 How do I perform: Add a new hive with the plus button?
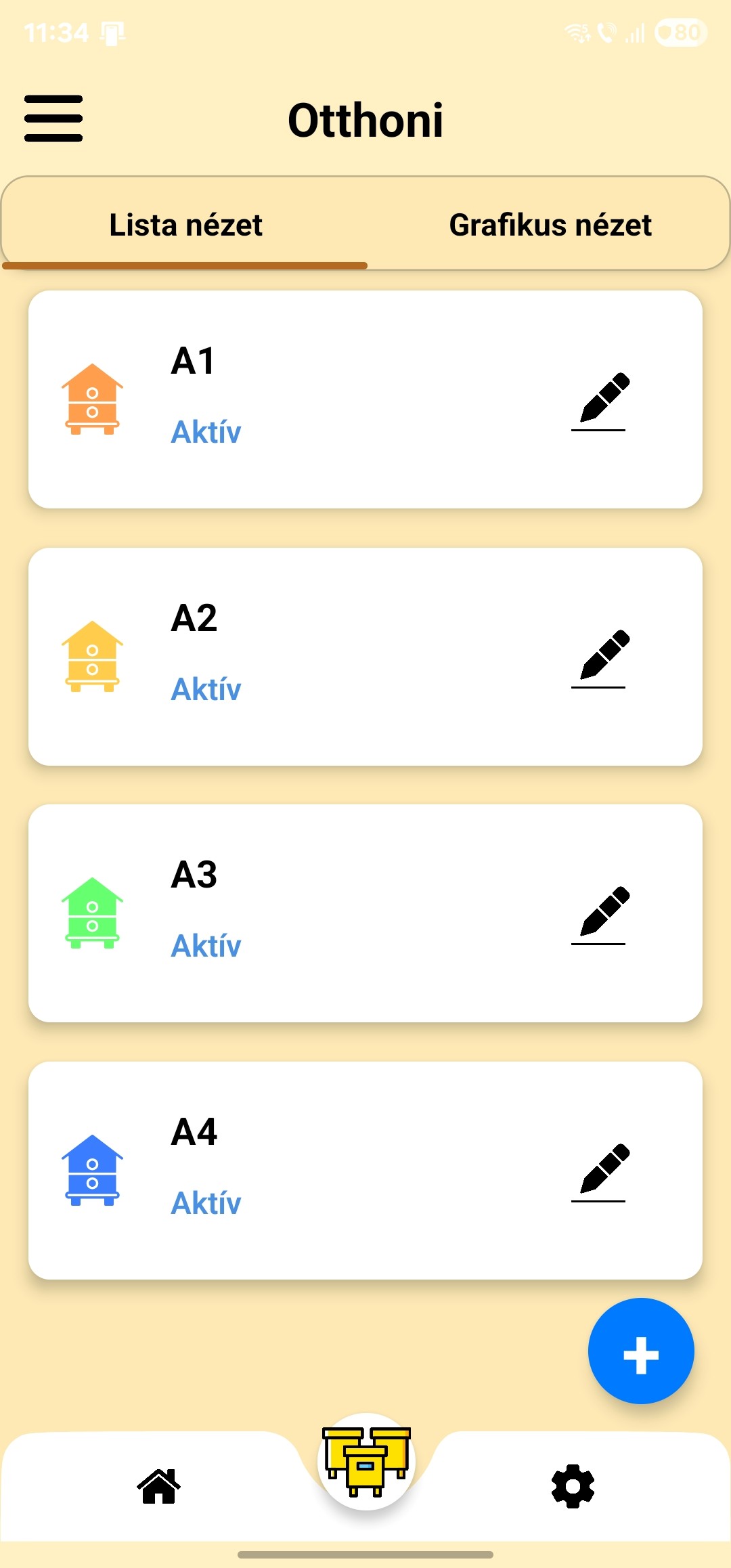pos(640,1351)
